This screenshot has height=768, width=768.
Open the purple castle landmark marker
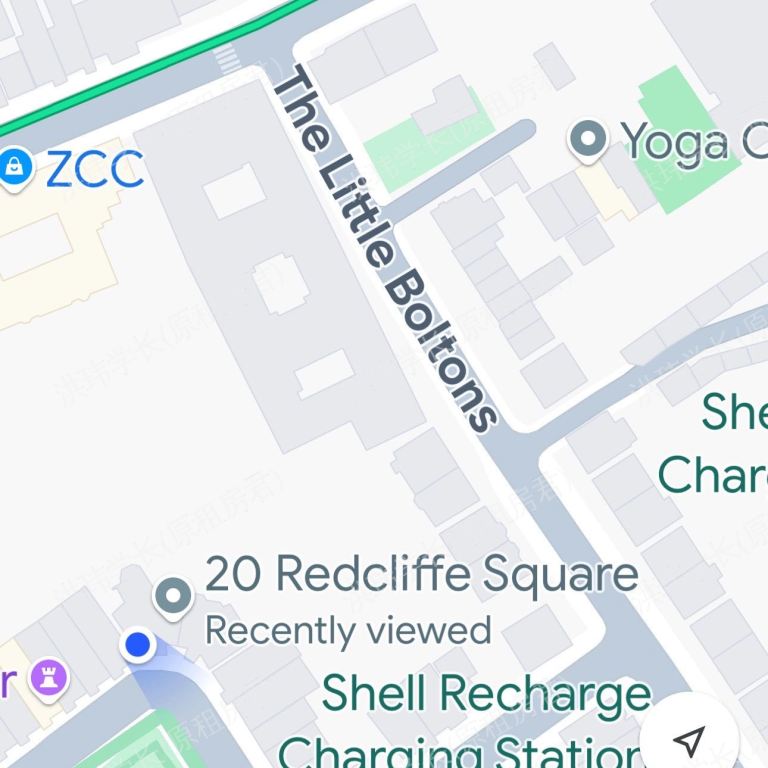(47, 678)
